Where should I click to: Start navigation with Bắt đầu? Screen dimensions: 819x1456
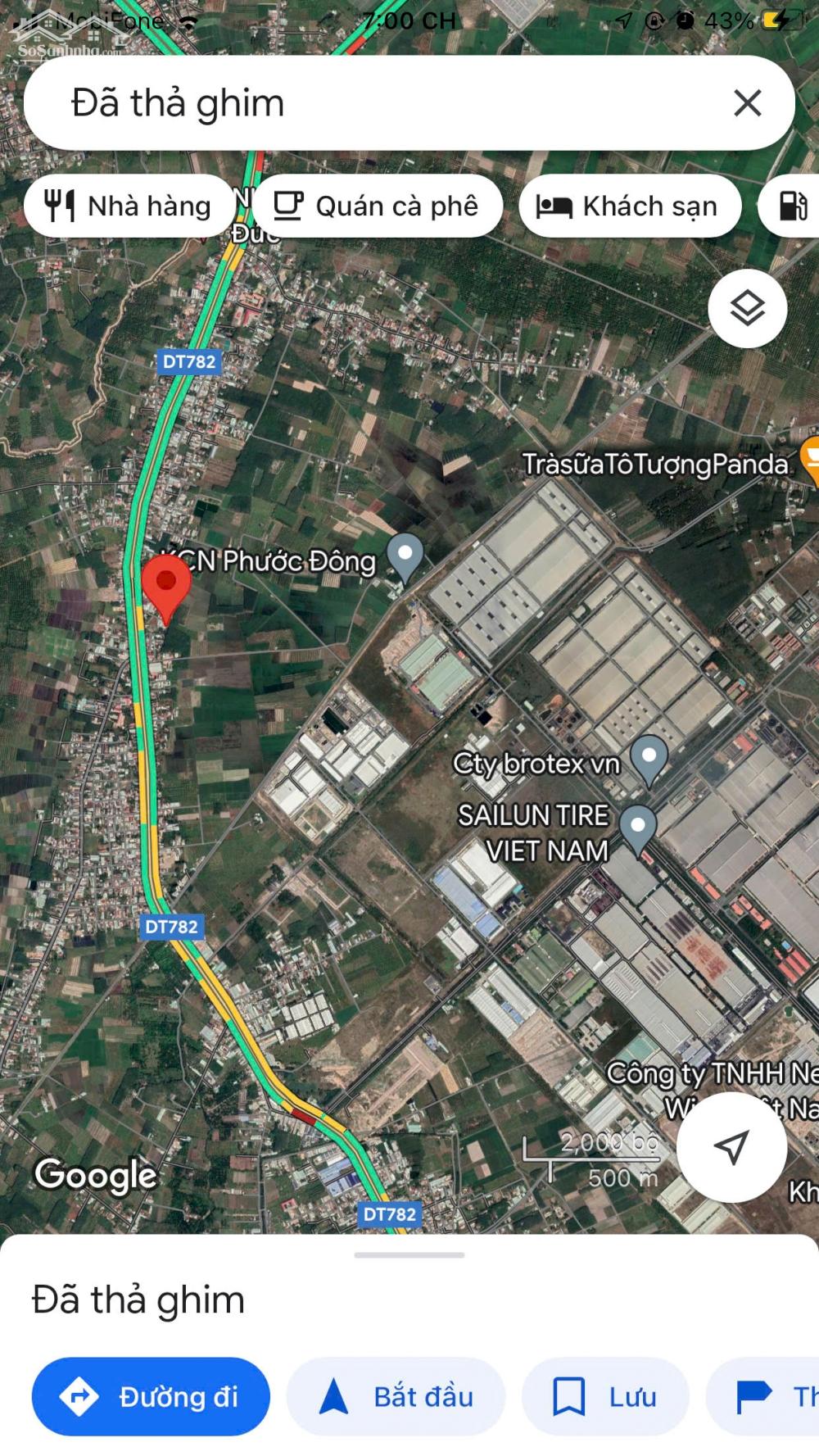396,1397
